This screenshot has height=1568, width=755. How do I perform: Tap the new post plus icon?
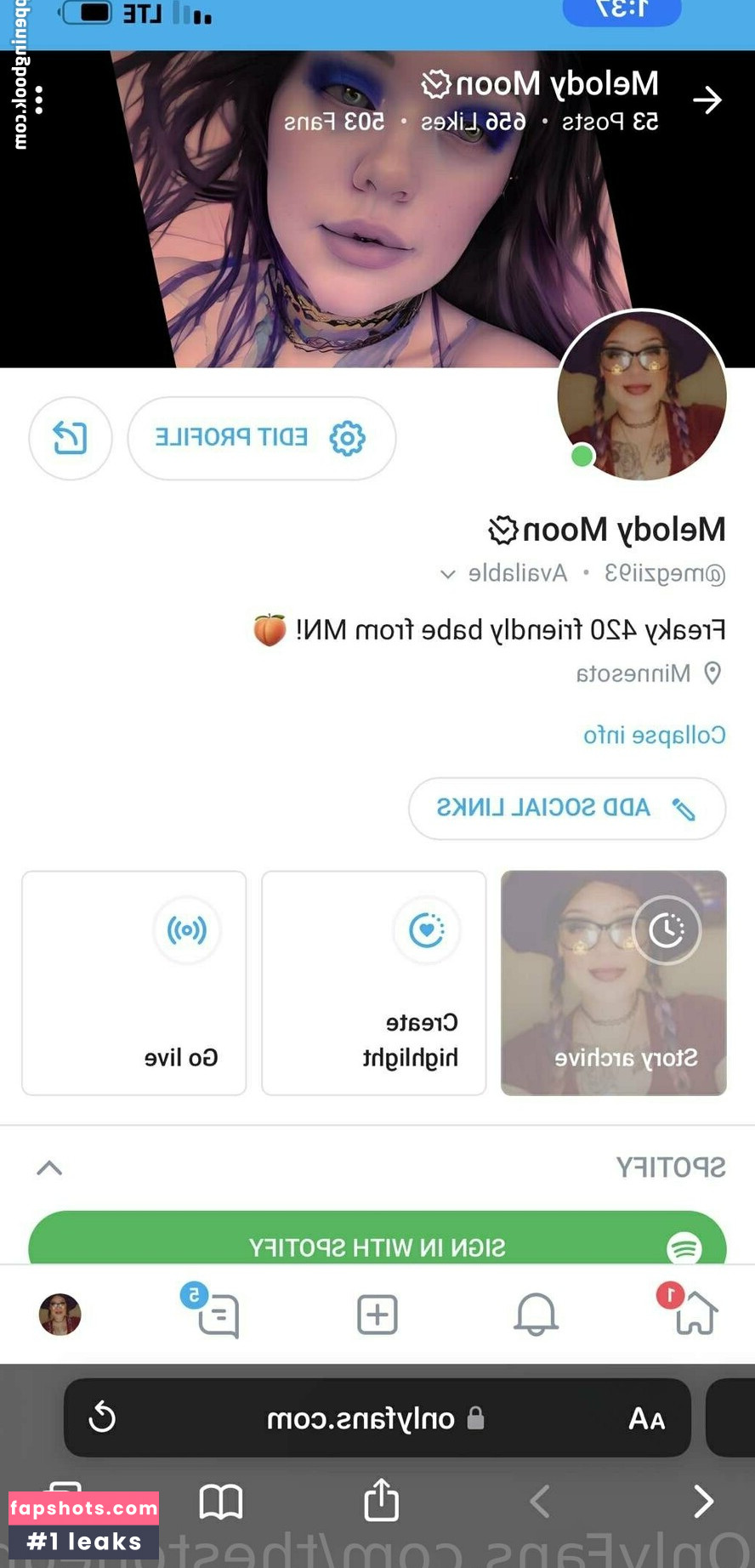(x=377, y=1314)
